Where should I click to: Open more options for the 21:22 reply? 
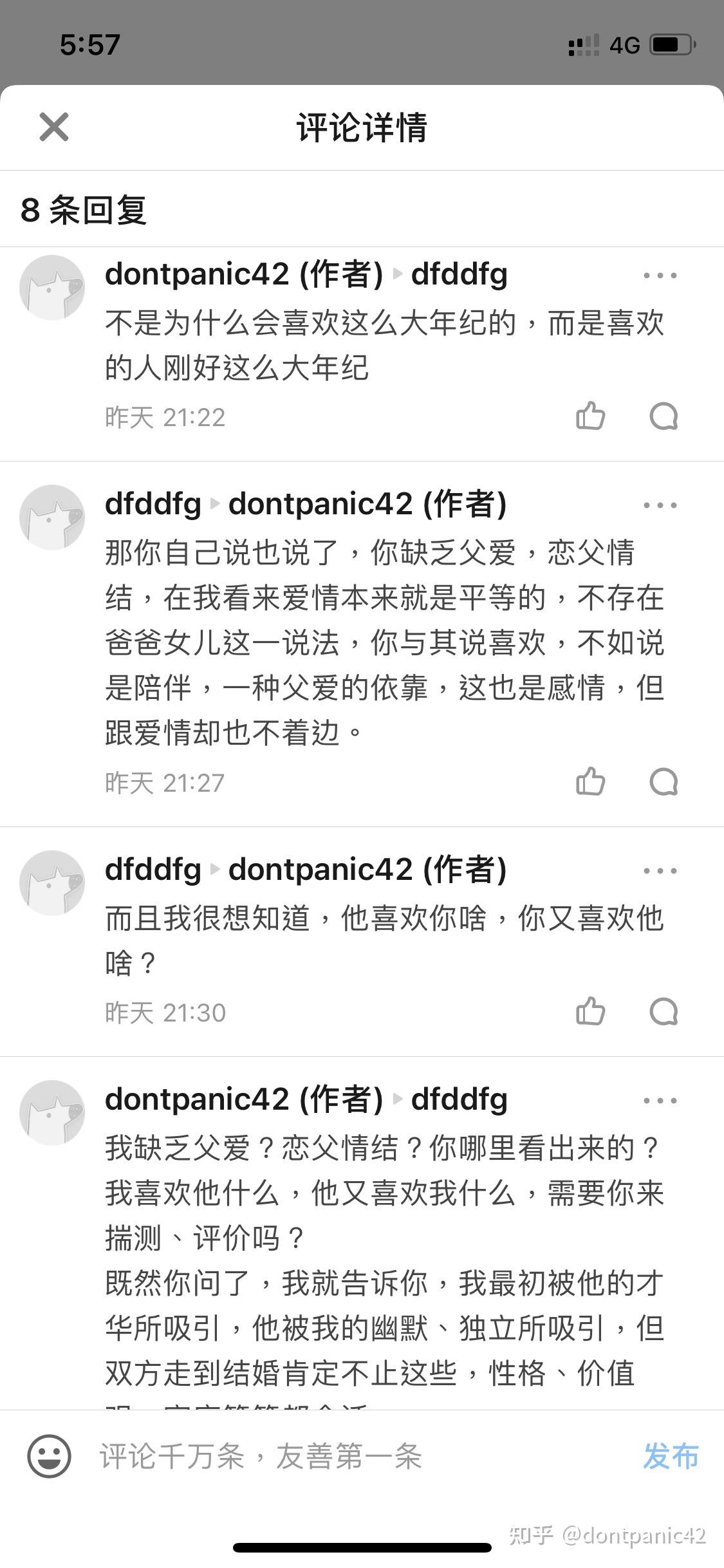click(x=660, y=275)
